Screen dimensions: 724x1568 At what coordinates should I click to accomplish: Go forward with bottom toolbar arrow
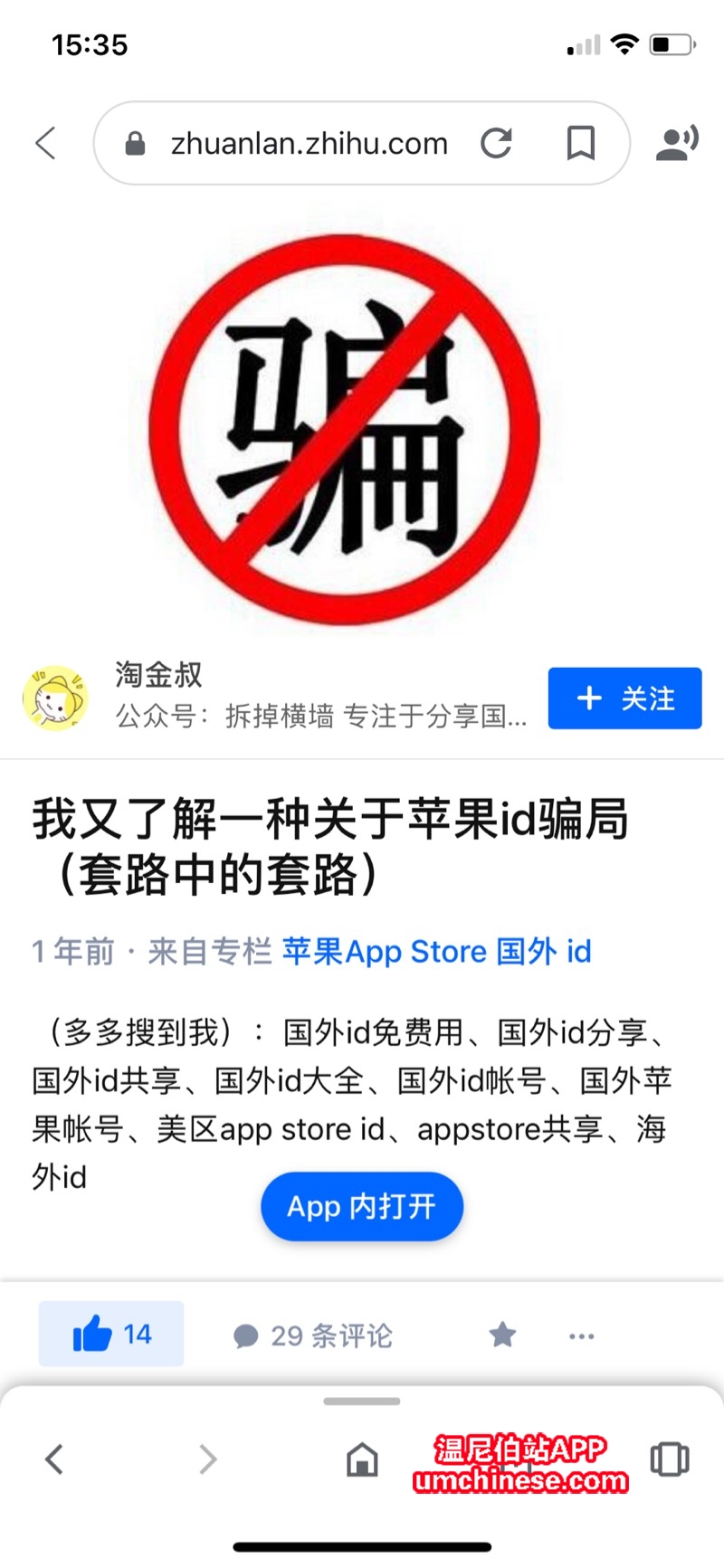pyautogui.click(x=208, y=1459)
